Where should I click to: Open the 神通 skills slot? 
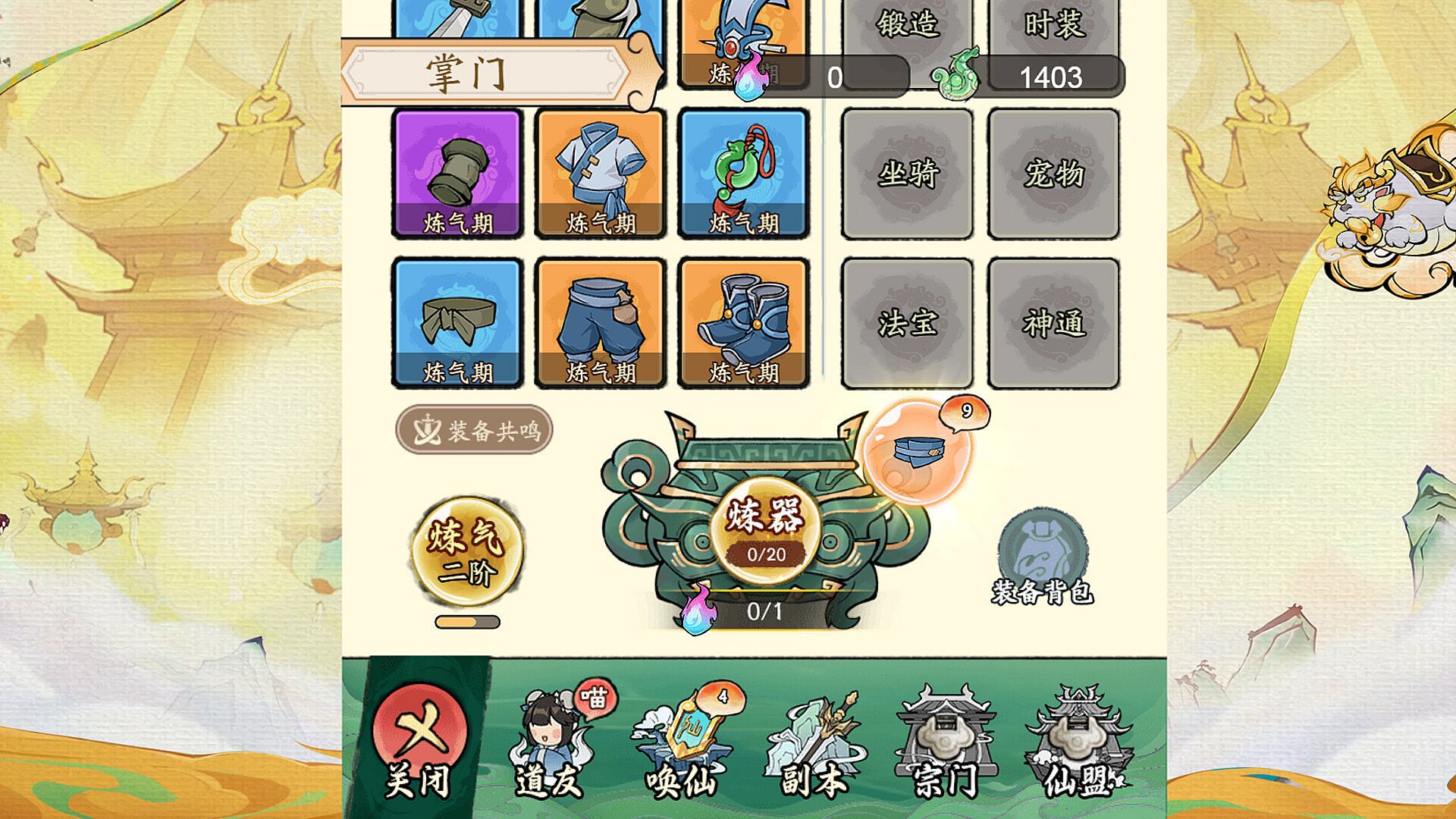click(1053, 323)
